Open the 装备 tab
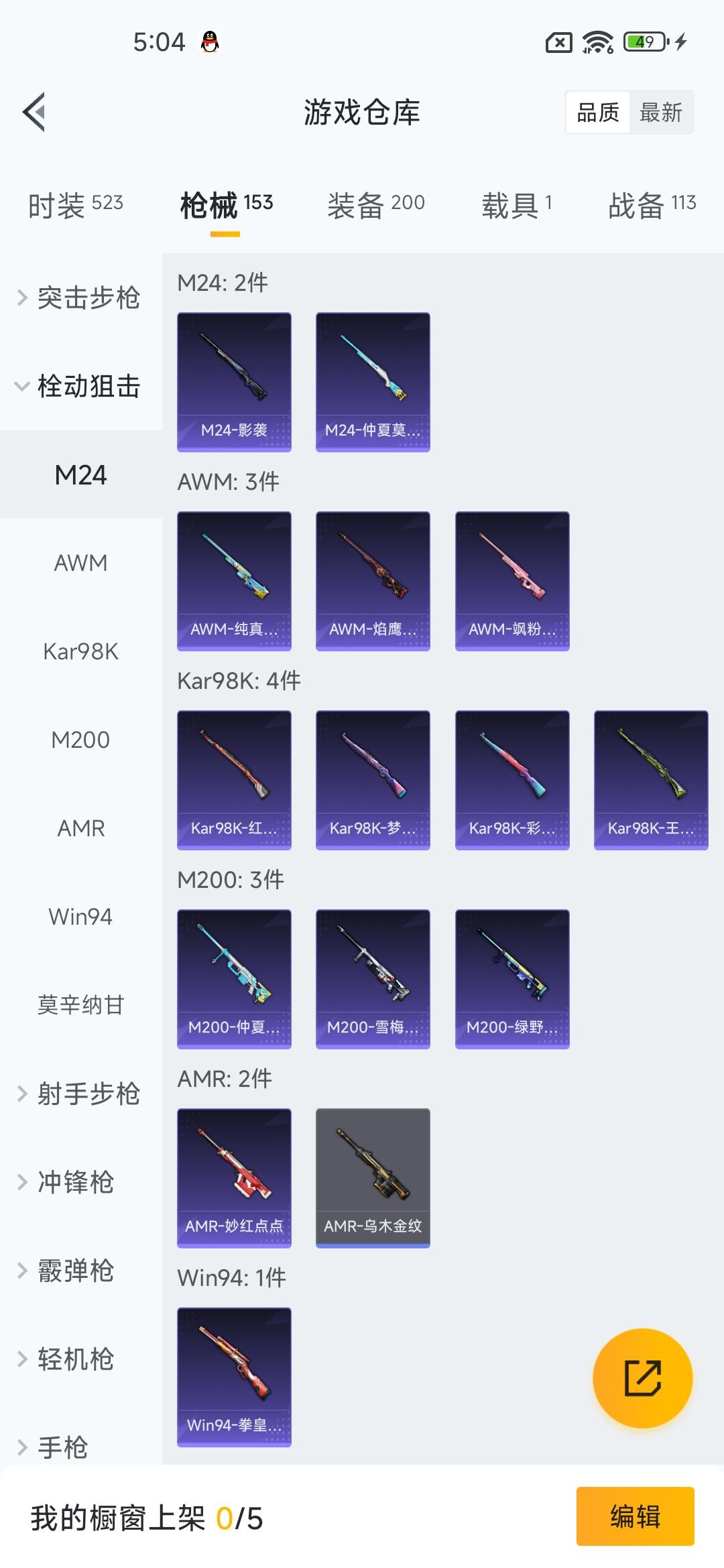Viewport: 724px width, 1568px height. point(375,204)
